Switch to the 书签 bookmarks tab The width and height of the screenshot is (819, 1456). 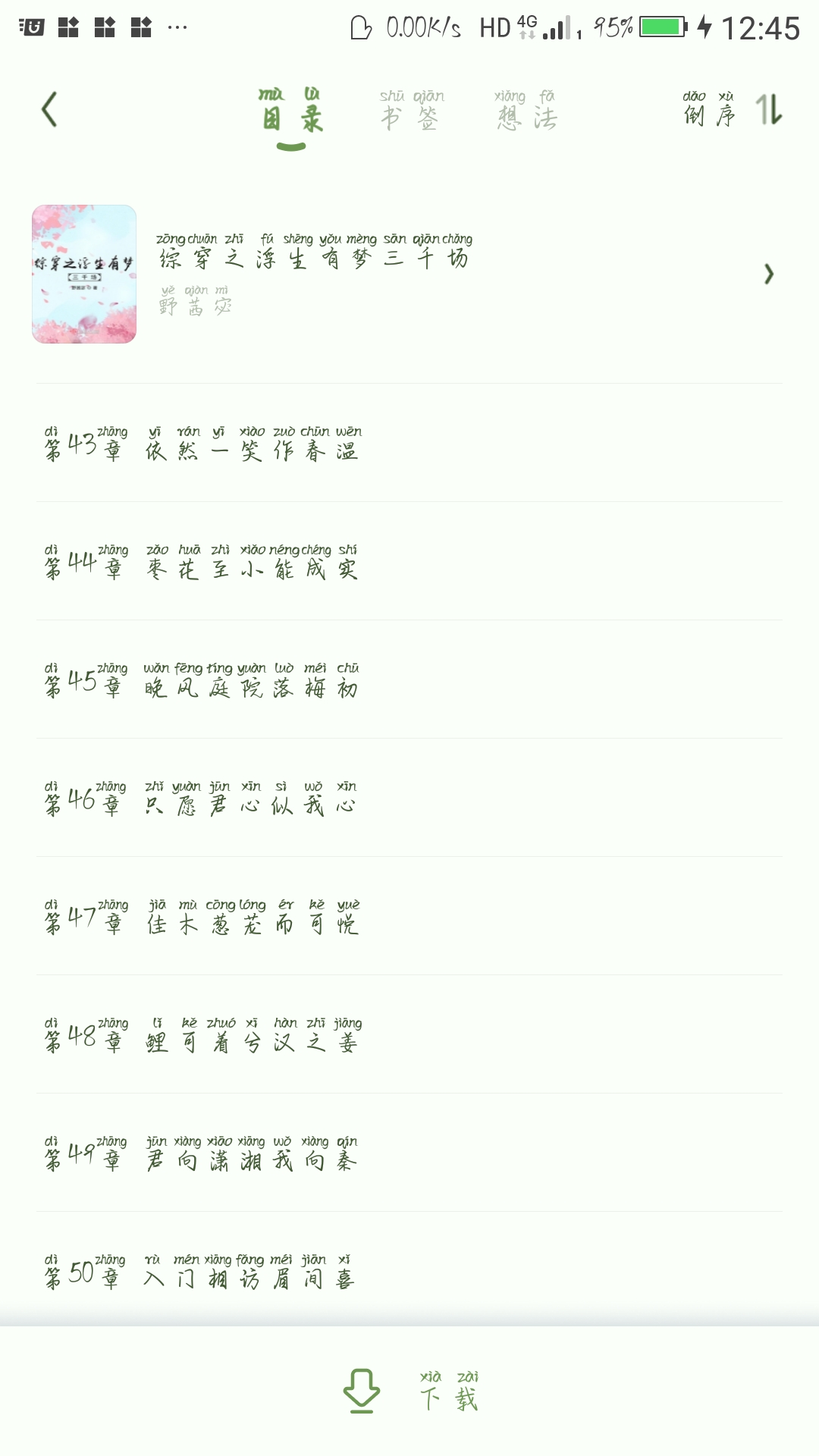(410, 111)
